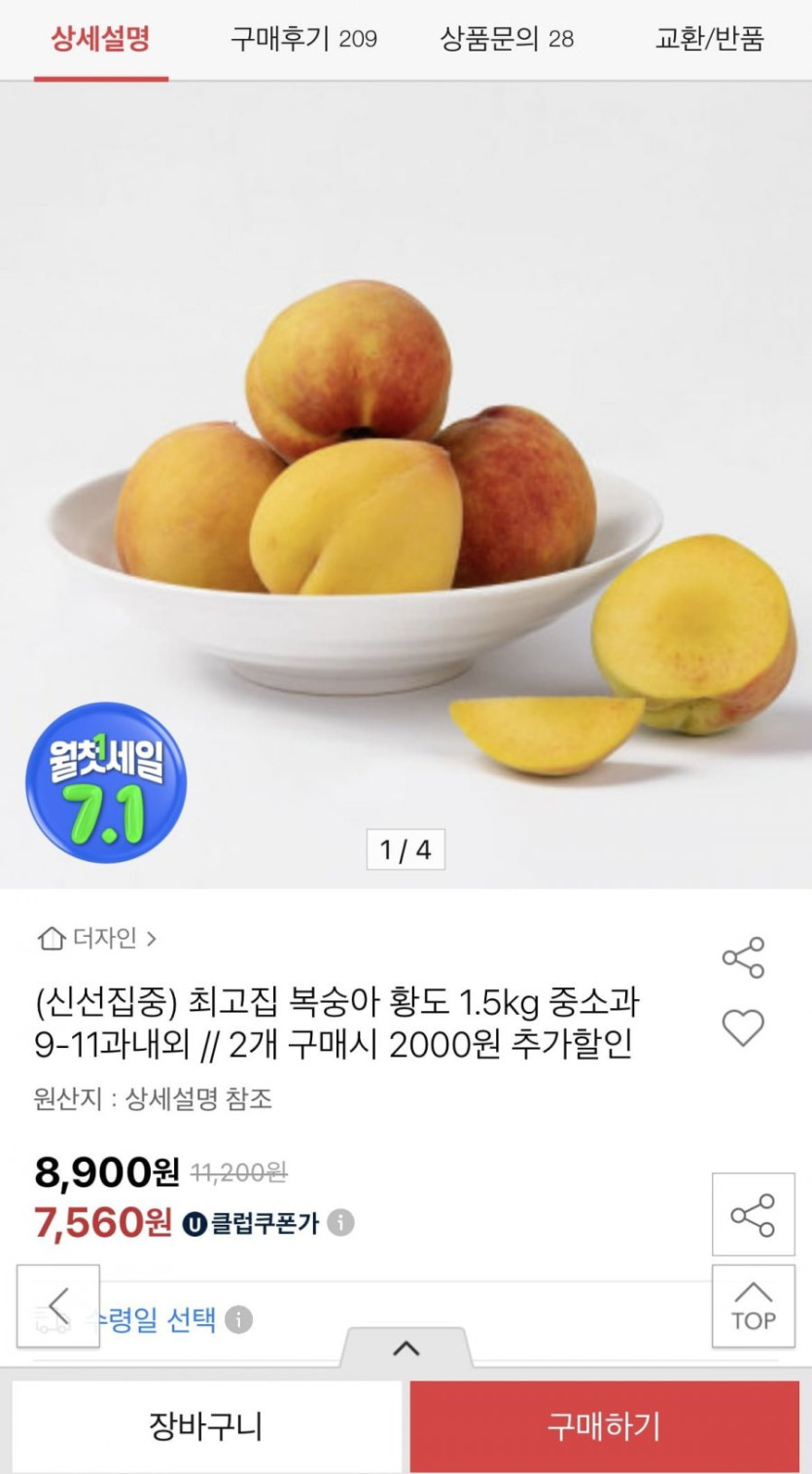Open the 더자인 store page
The width and height of the screenshot is (812, 1474).
tap(96, 939)
